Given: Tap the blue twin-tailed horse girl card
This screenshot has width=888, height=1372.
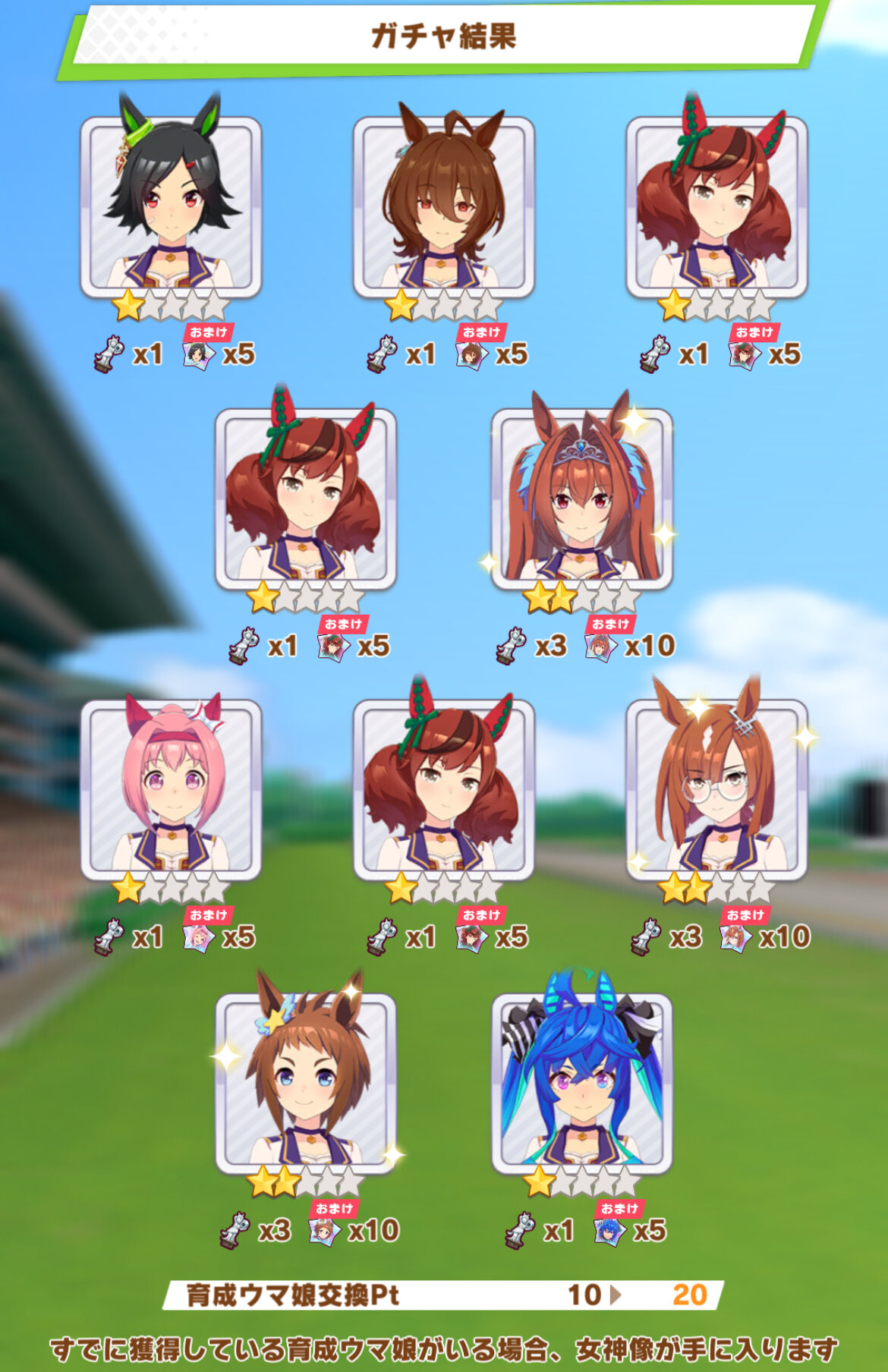Looking at the screenshot, I should tap(581, 1084).
